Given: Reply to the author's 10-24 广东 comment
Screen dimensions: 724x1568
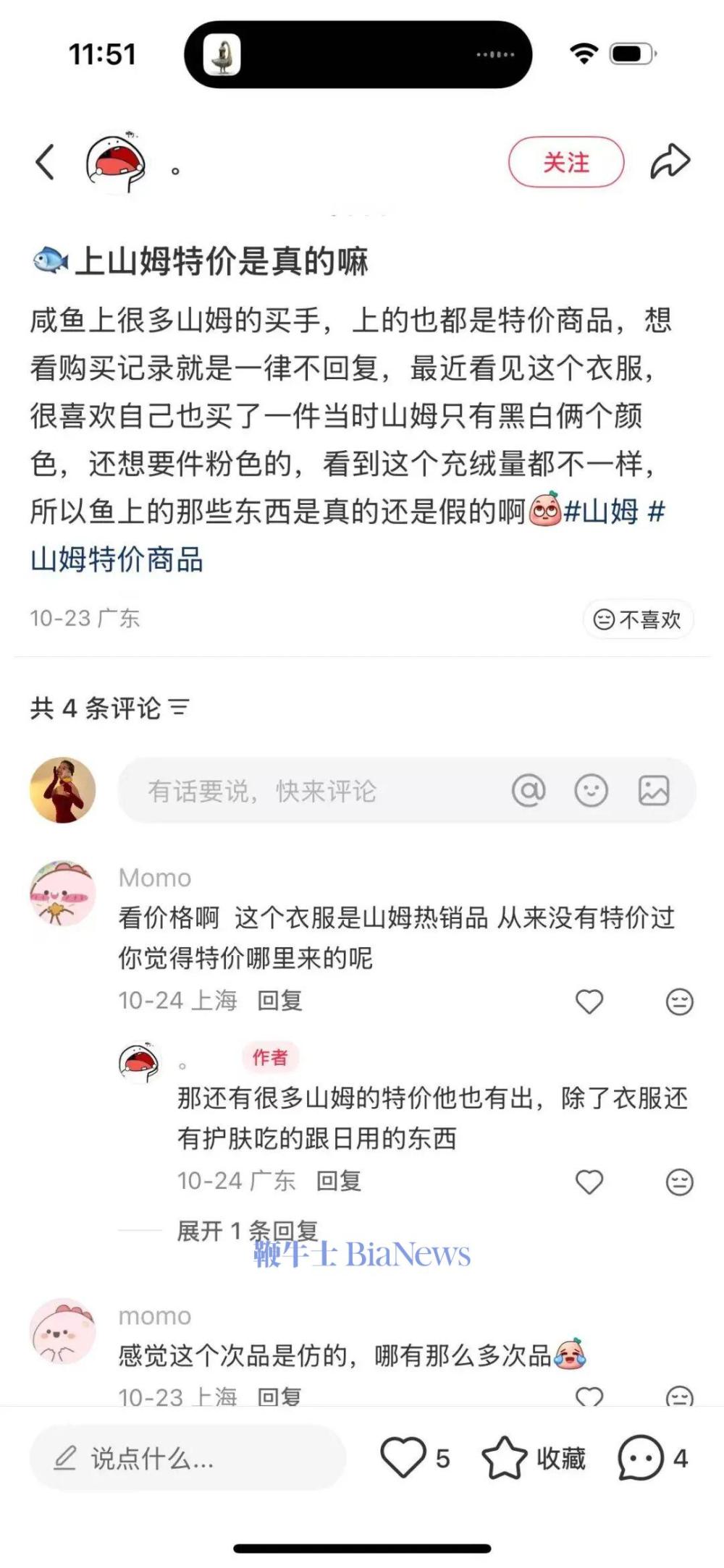Looking at the screenshot, I should [338, 1181].
